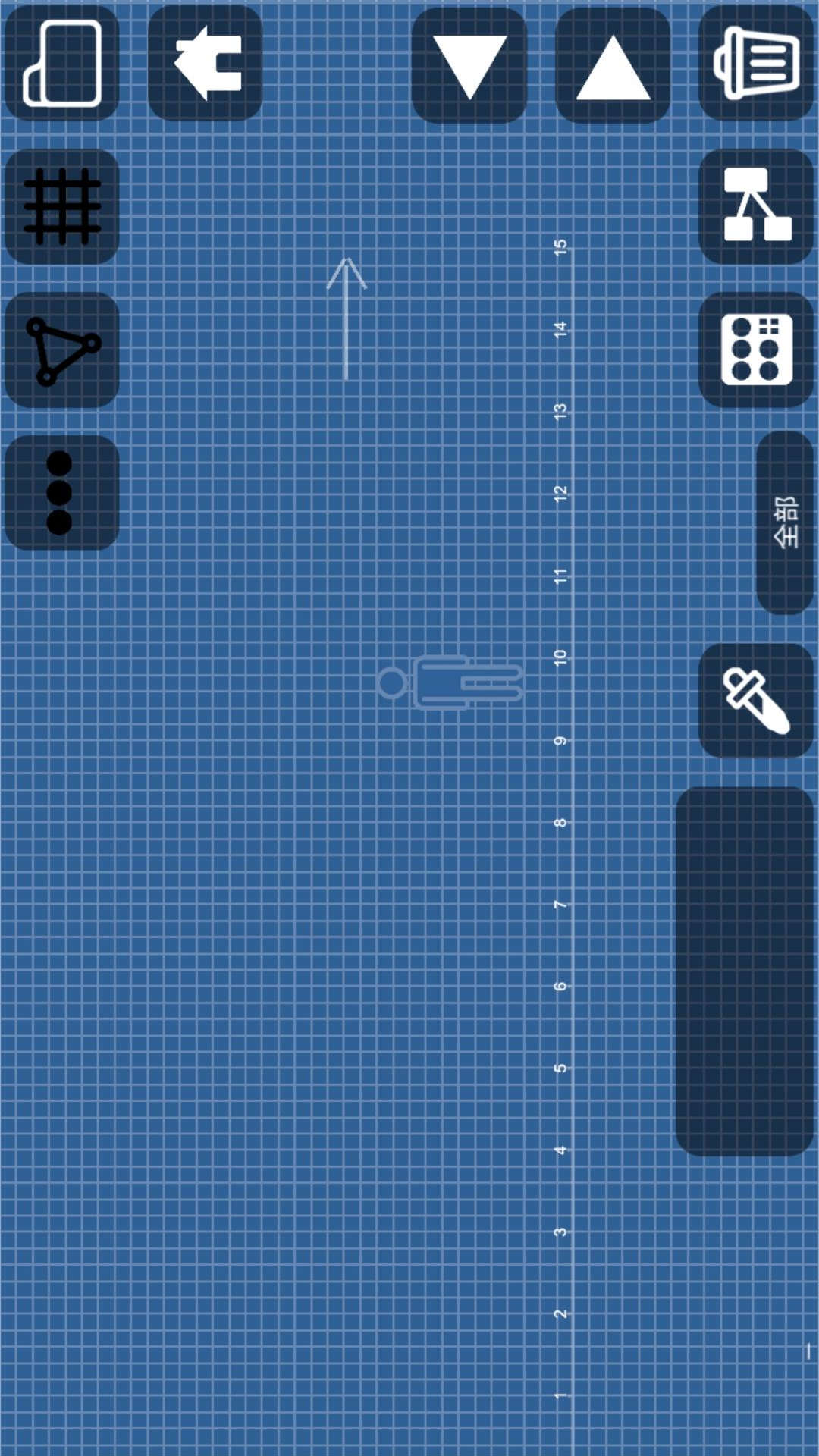Tap the 全部 filter button
This screenshot has height=1456, width=819.
tap(786, 522)
